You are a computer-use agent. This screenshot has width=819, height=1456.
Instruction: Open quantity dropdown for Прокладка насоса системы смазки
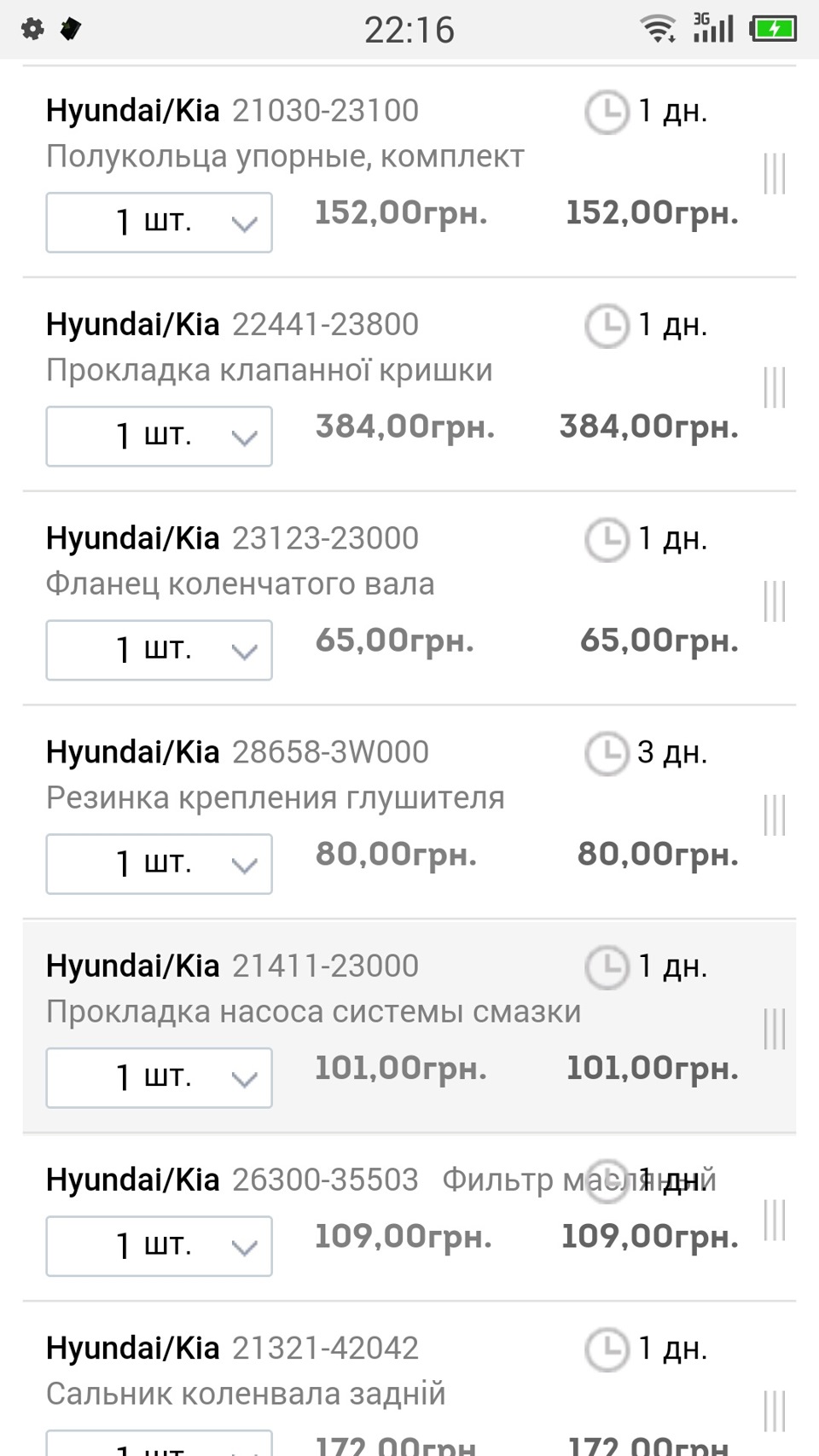point(159,1078)
